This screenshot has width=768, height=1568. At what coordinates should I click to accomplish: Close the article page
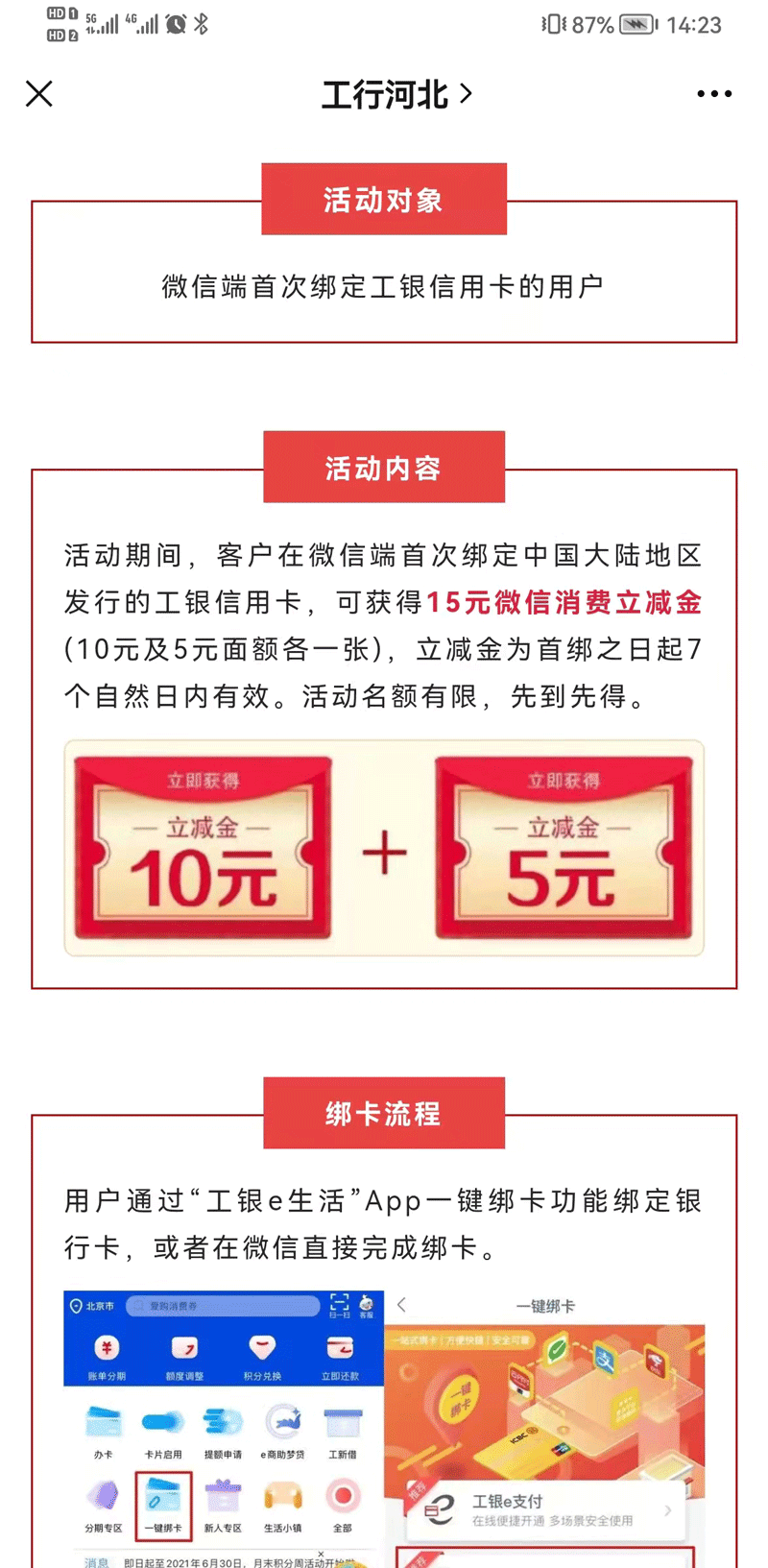39,94
